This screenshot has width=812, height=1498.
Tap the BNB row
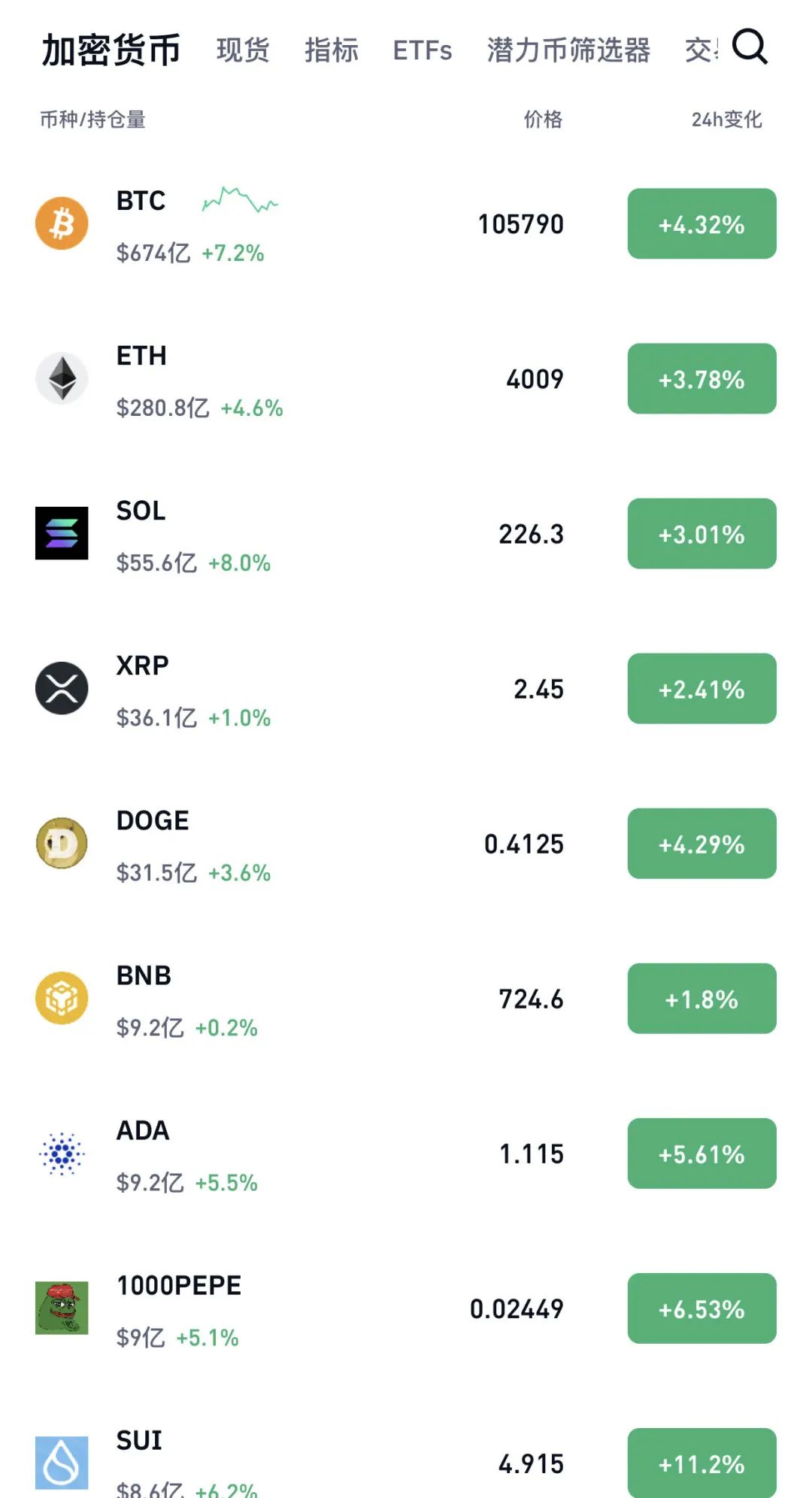(301, 999)
